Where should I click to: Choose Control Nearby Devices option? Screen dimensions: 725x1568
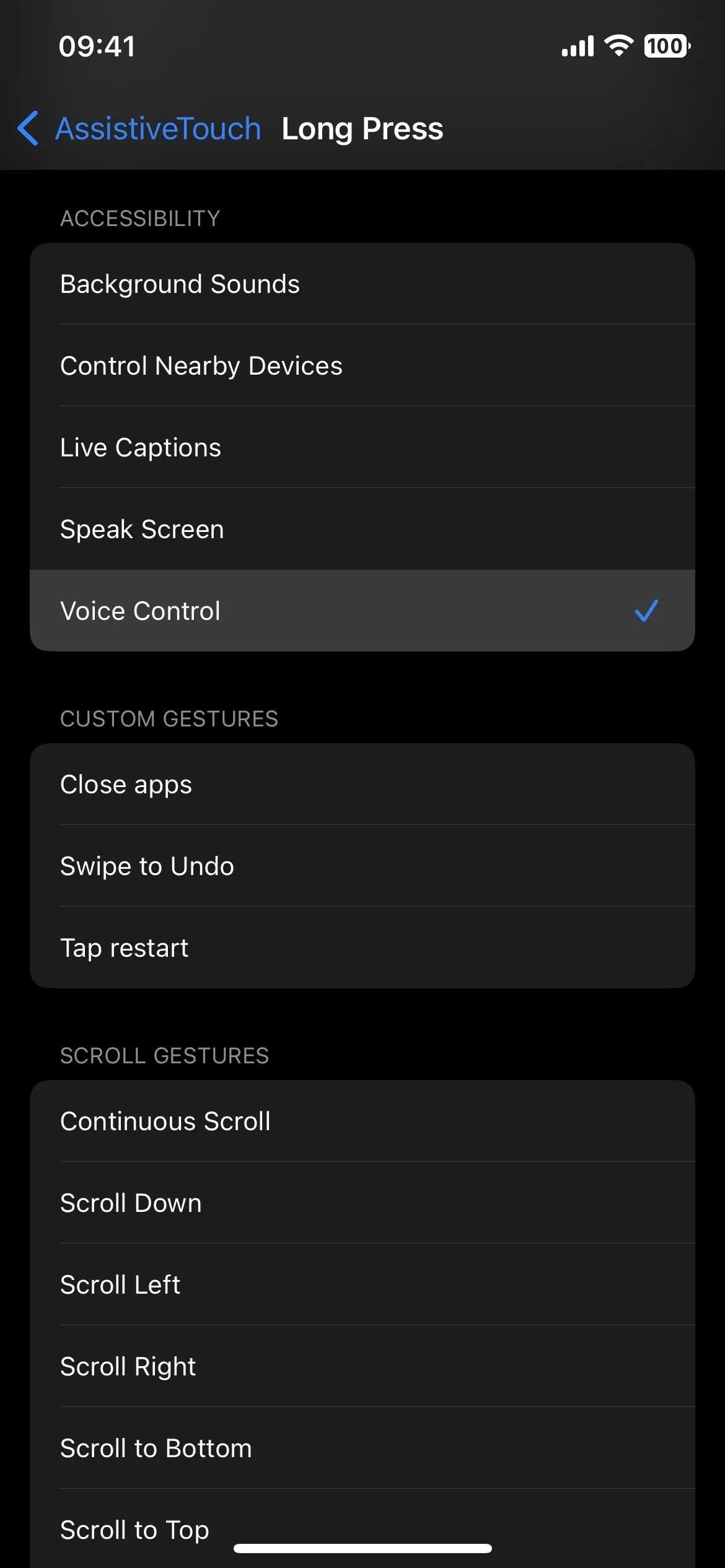362,365
